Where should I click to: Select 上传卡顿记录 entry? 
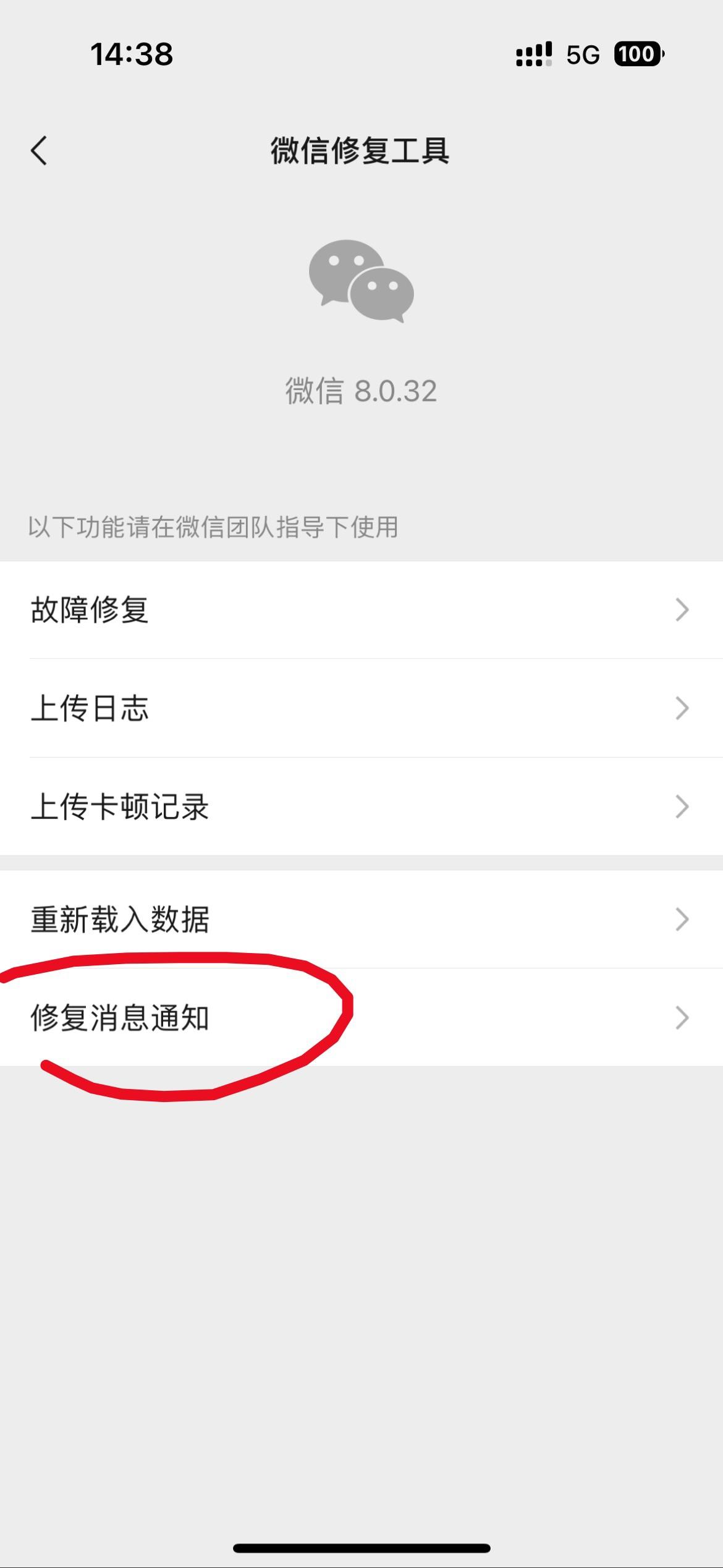pos(361,807)
